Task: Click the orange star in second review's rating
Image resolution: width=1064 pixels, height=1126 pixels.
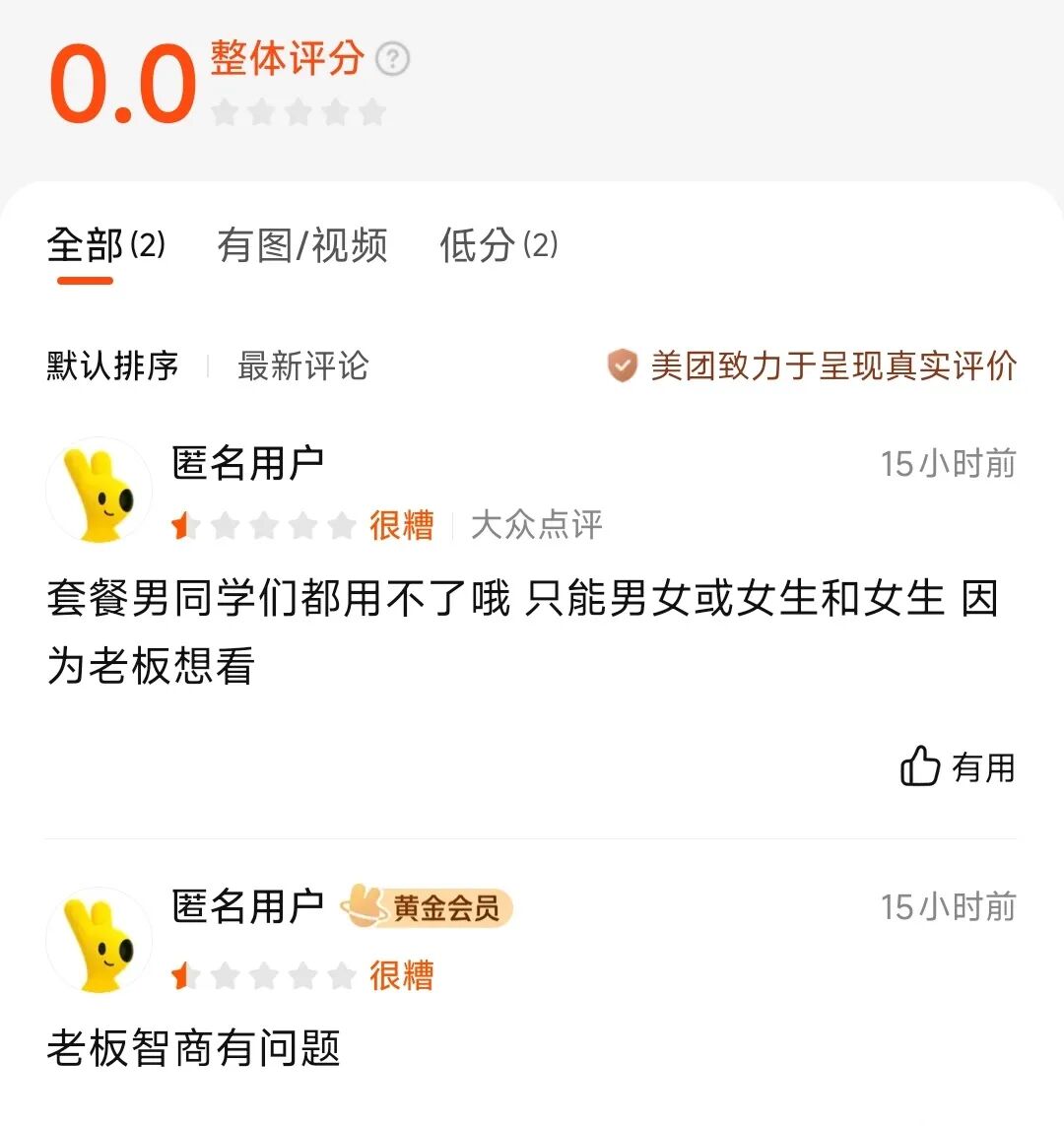Action: pos(182,976)
